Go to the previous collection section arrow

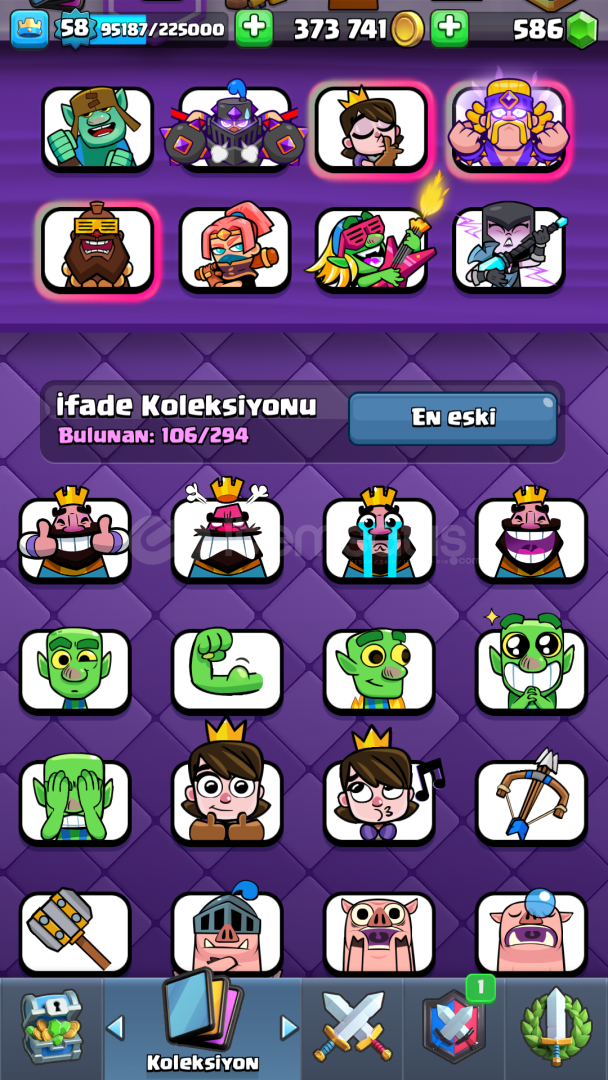pos(115,1028)
